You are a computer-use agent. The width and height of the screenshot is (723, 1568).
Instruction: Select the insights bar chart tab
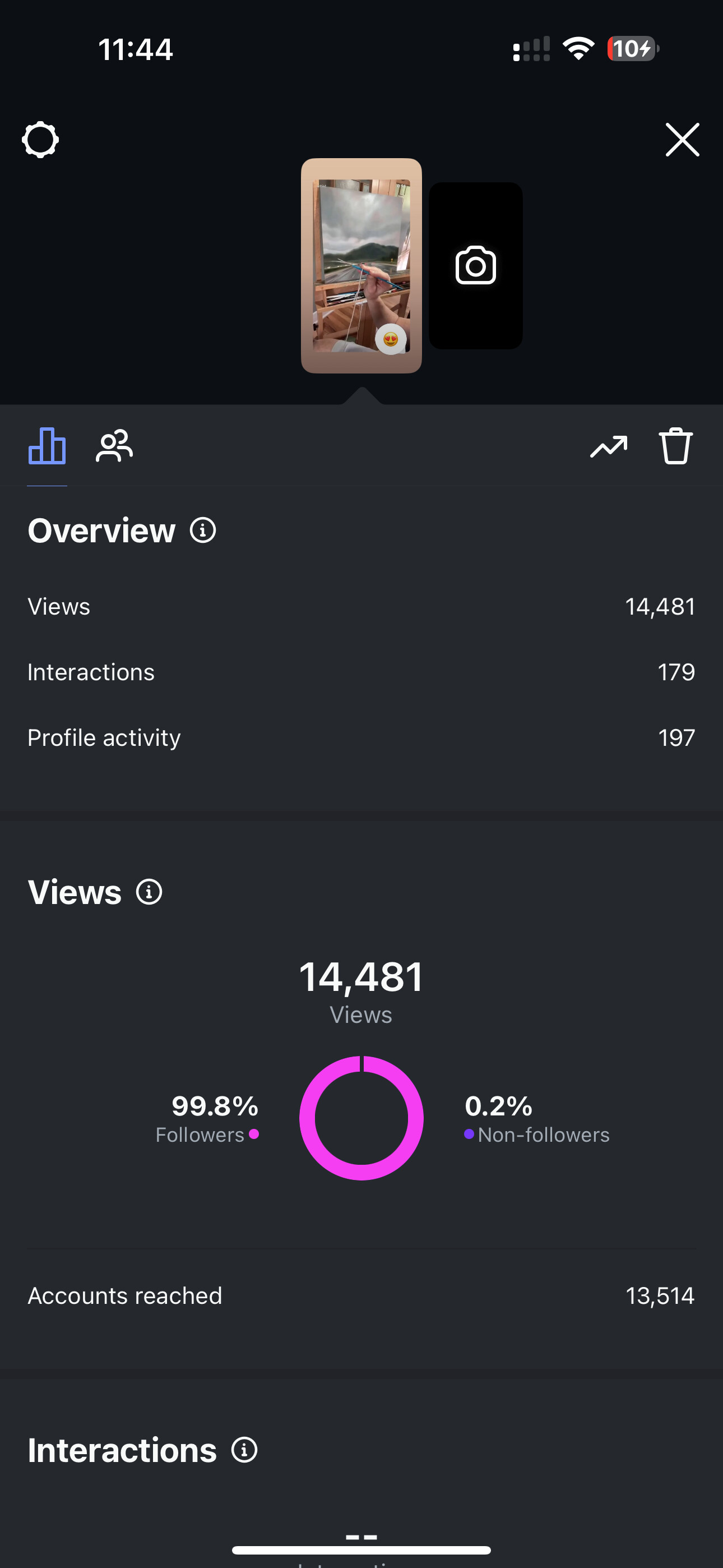click(47, 446)
